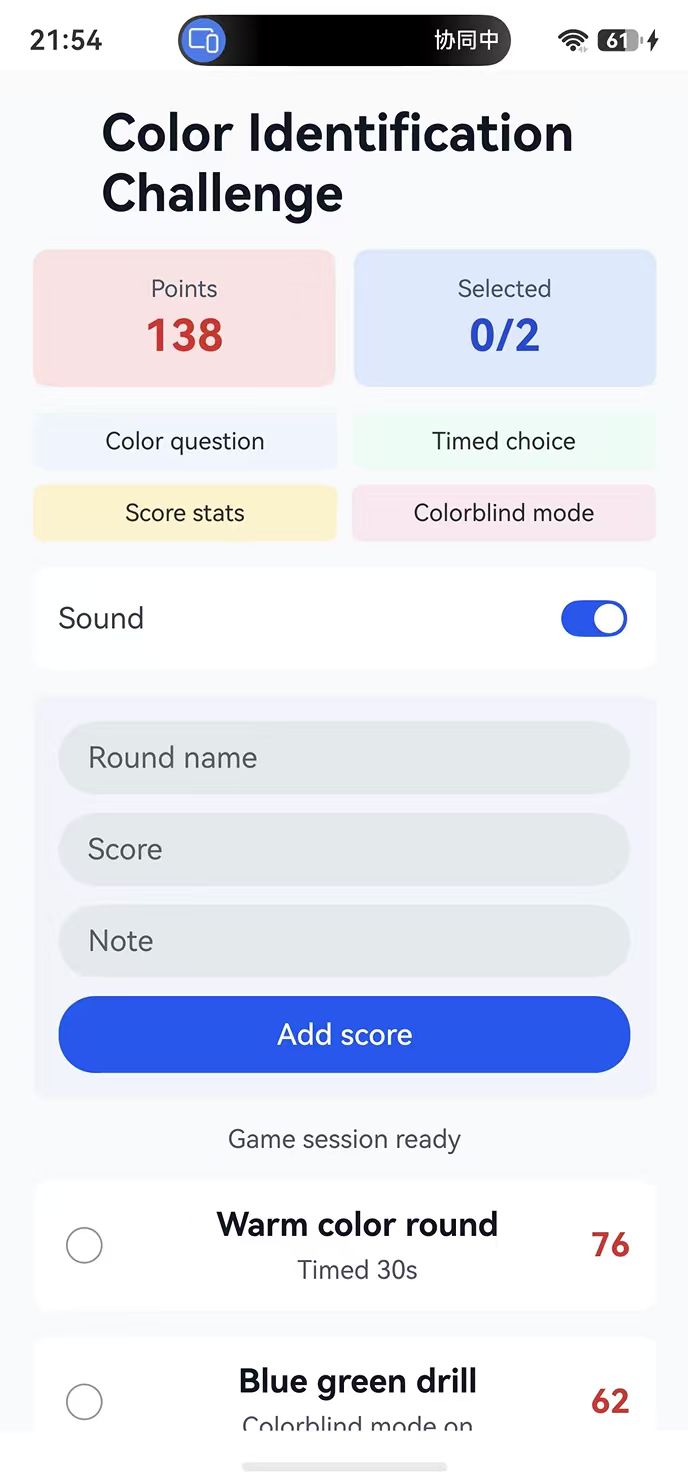Viewport: 688px width, 1482px height.
Task: Turn off the Sound switch
Action: pos(594,619)
